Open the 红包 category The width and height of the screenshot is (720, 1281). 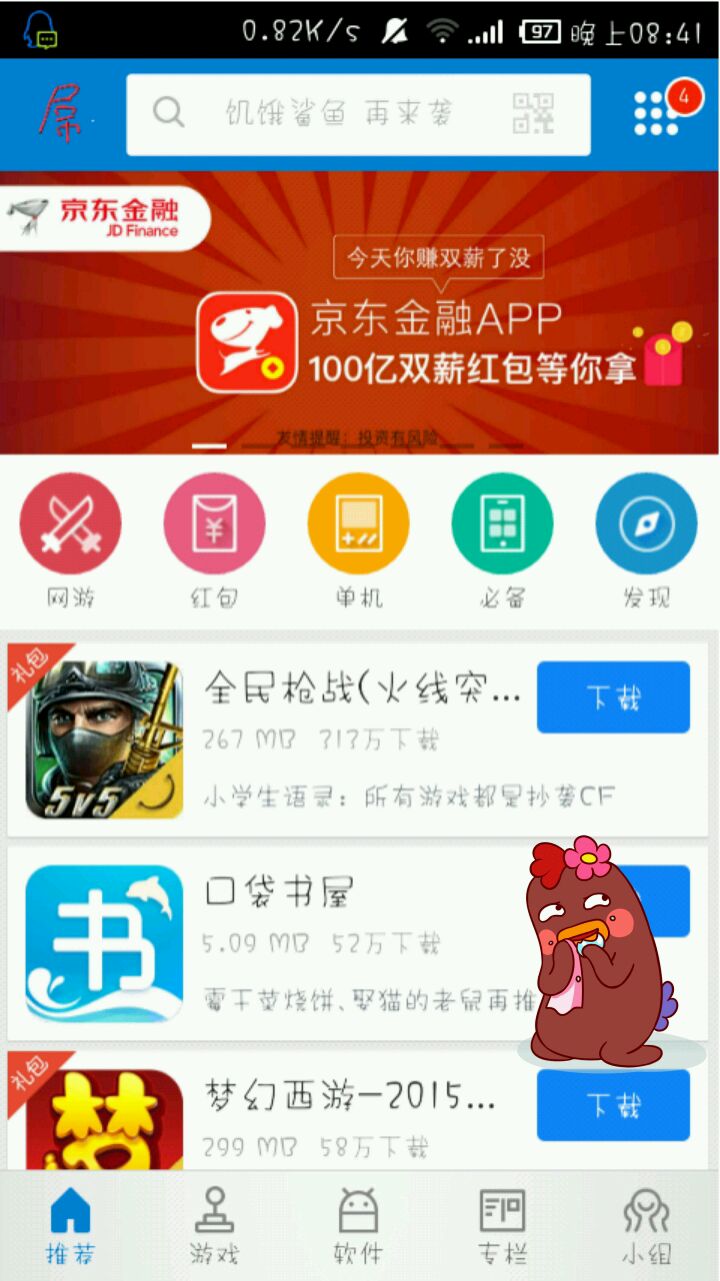(214, 540)
